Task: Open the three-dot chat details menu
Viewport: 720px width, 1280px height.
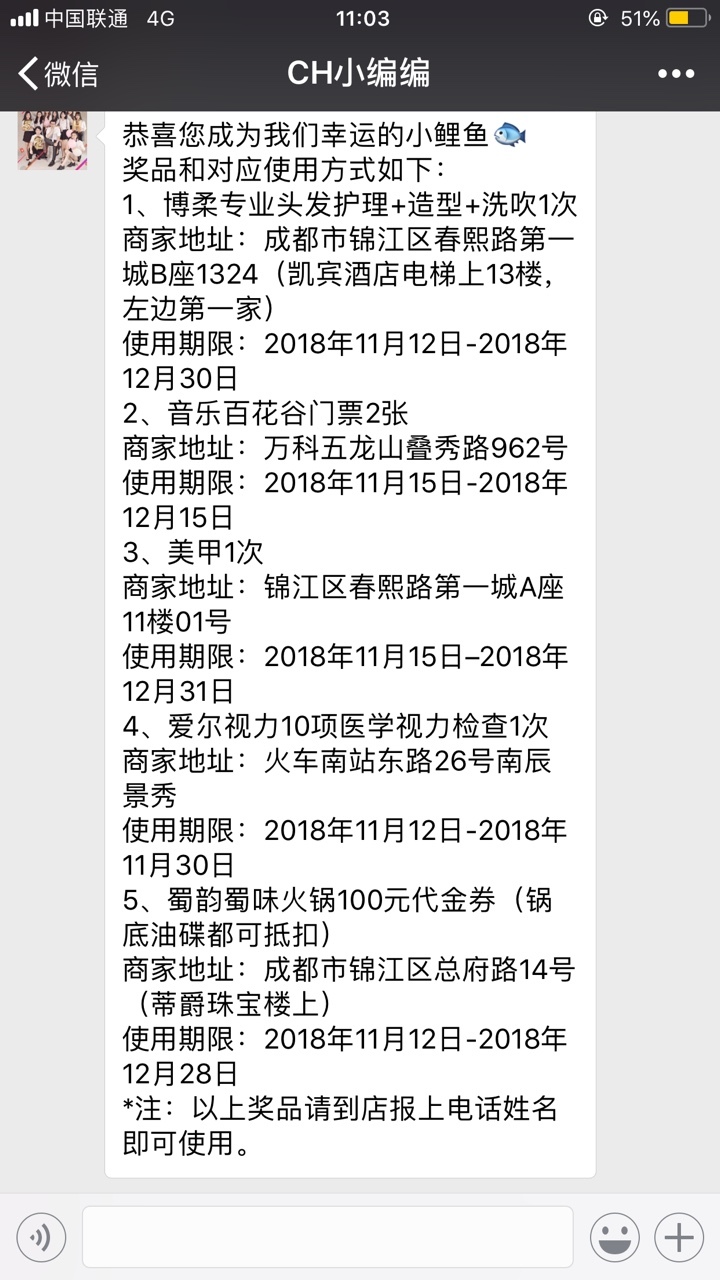Action: 675,74
